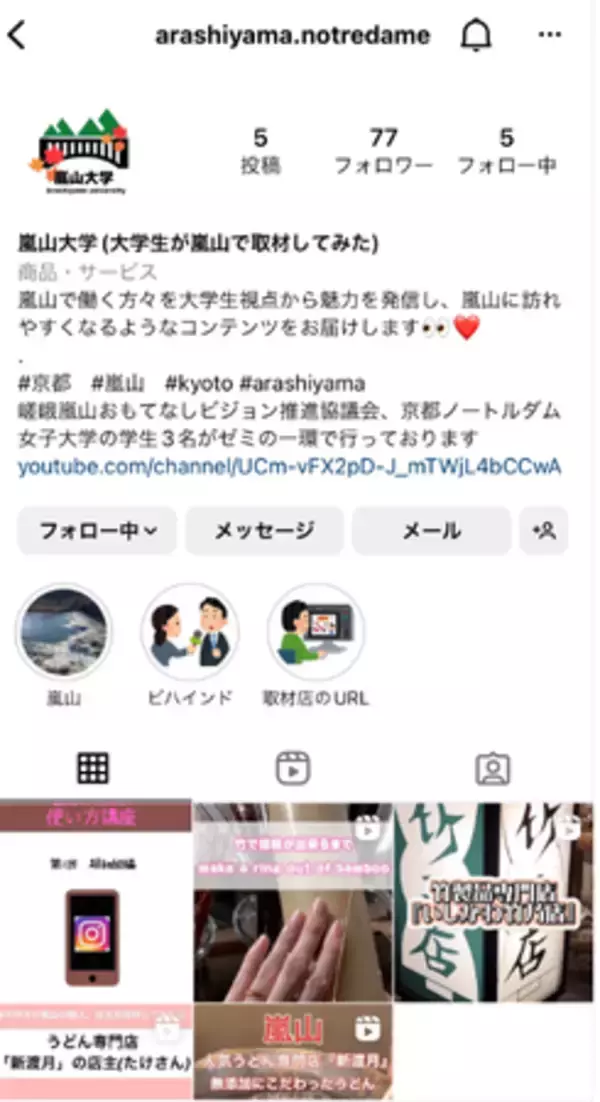
Task: Tap the メッセージ button
Action: pyautogui.click(x=264, y=531)
